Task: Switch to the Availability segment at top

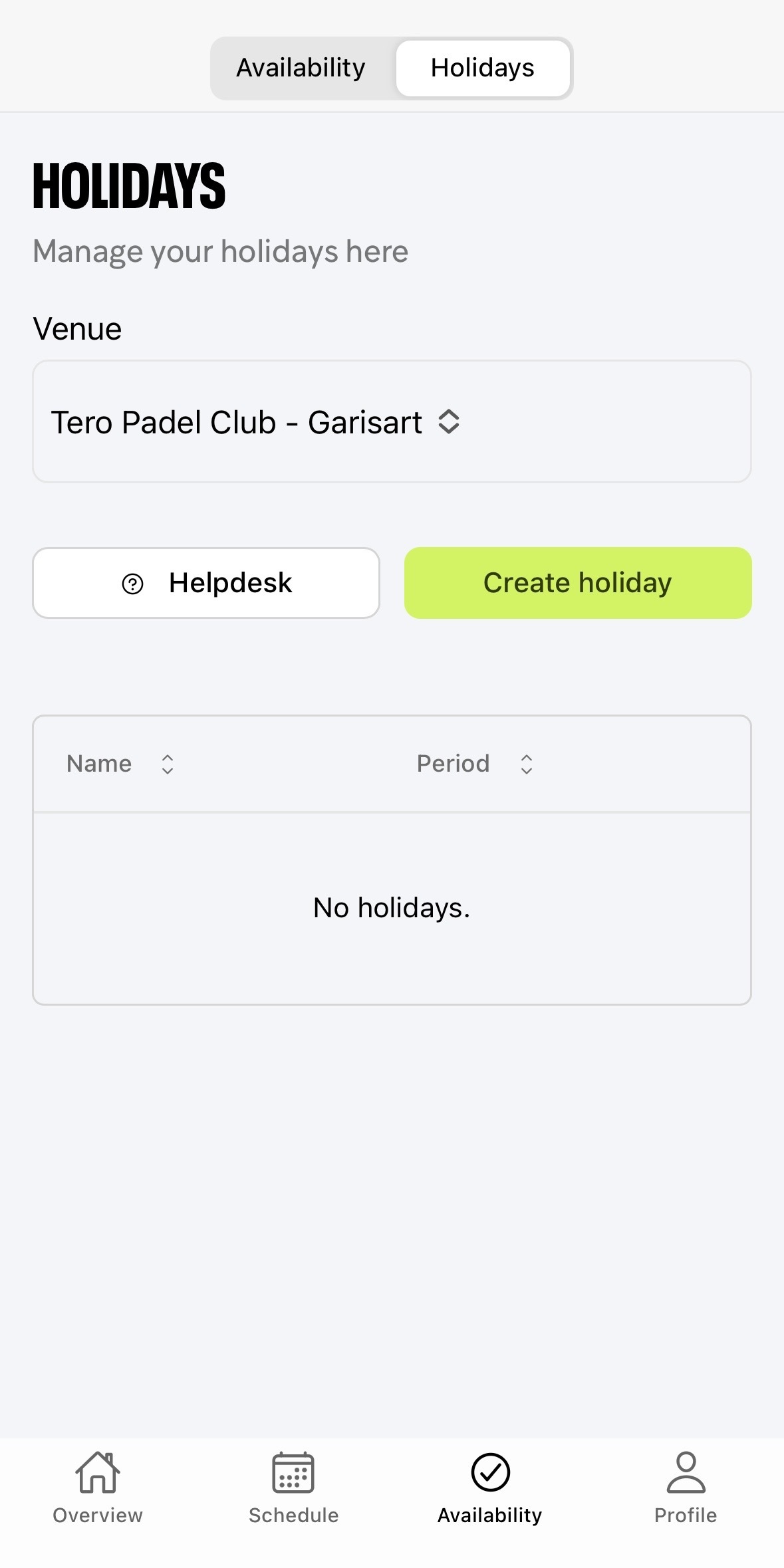Action: coord(301,68)
